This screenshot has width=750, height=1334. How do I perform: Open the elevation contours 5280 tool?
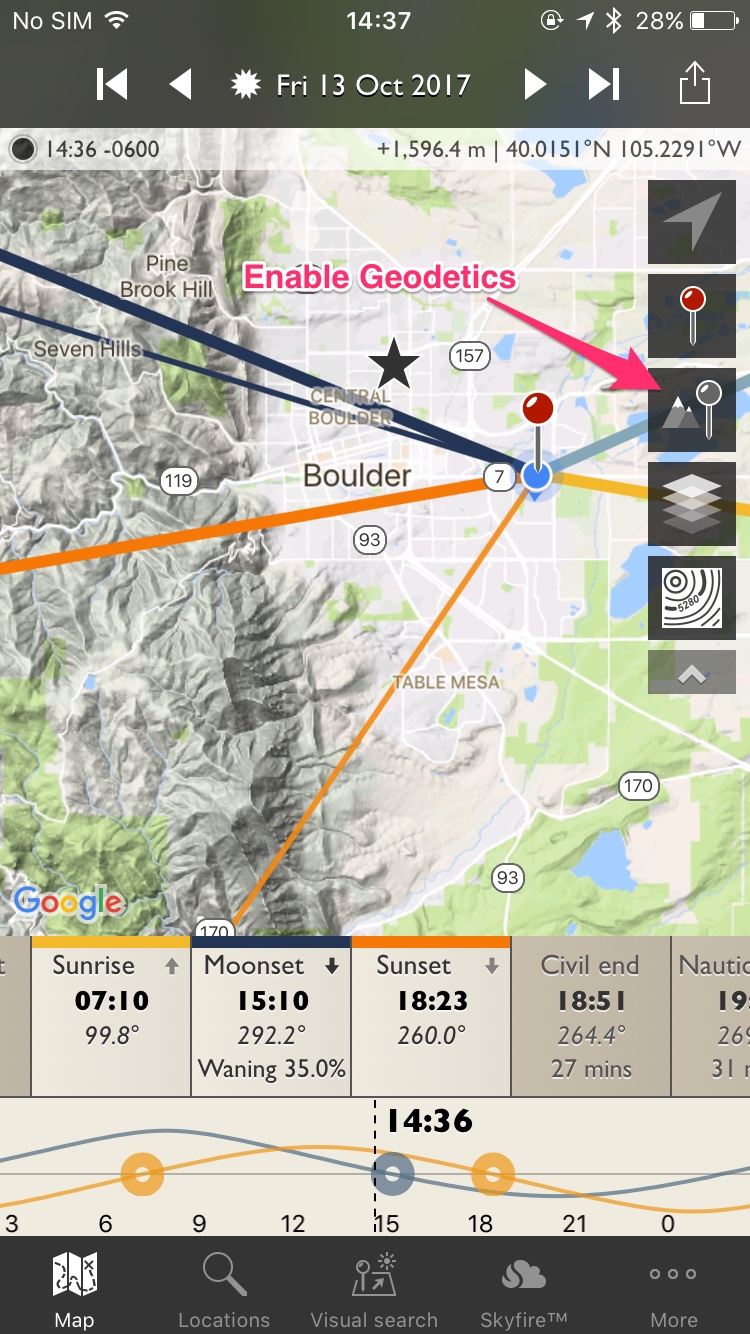click(x=692, y=597)
